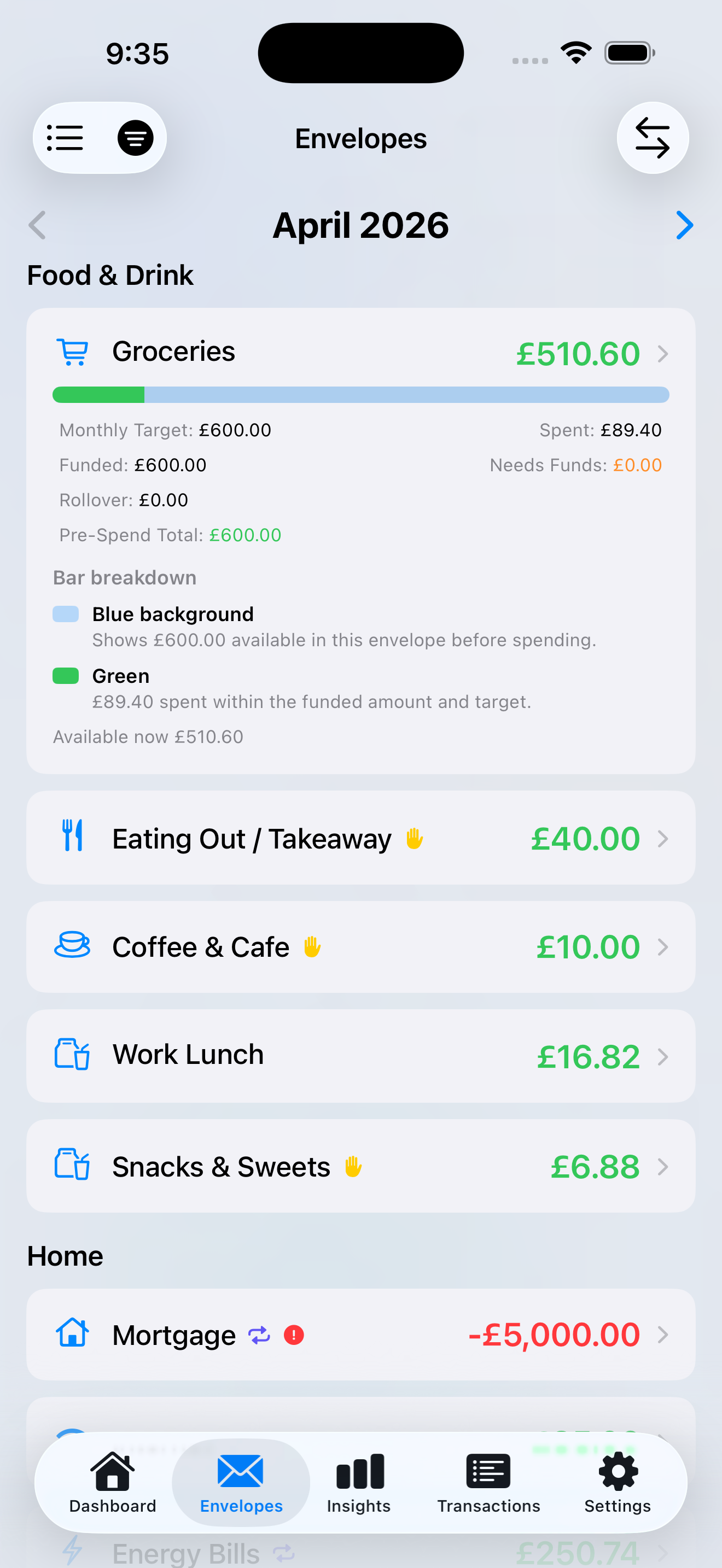Click the red alert icon on Mortgage row
Image resolution: width=722 pixels, height=1568 pixels.
click(294, 1335)
